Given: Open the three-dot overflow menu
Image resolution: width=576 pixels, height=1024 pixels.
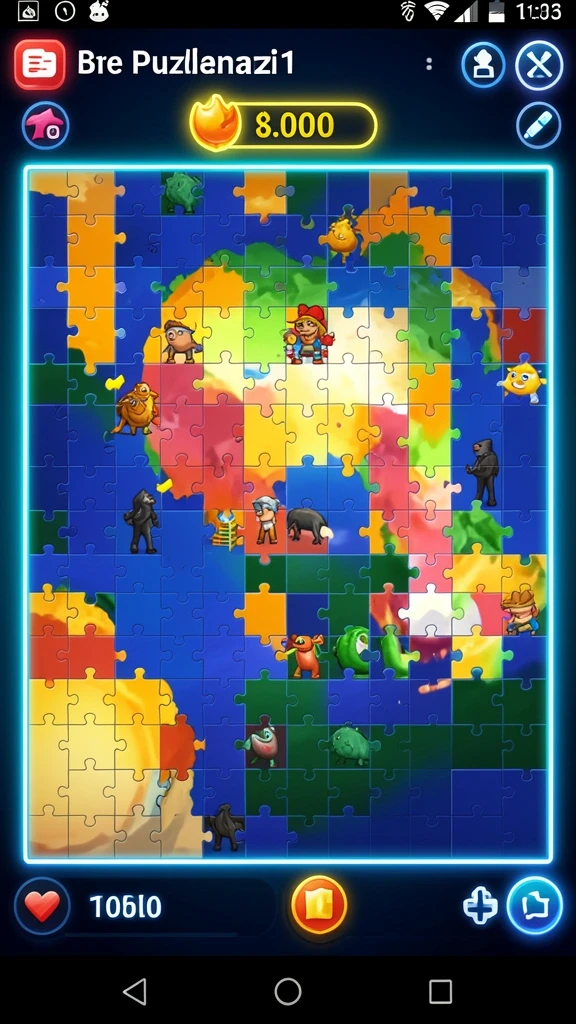Looking at the screenshot, I should click(x=428, y=63).
